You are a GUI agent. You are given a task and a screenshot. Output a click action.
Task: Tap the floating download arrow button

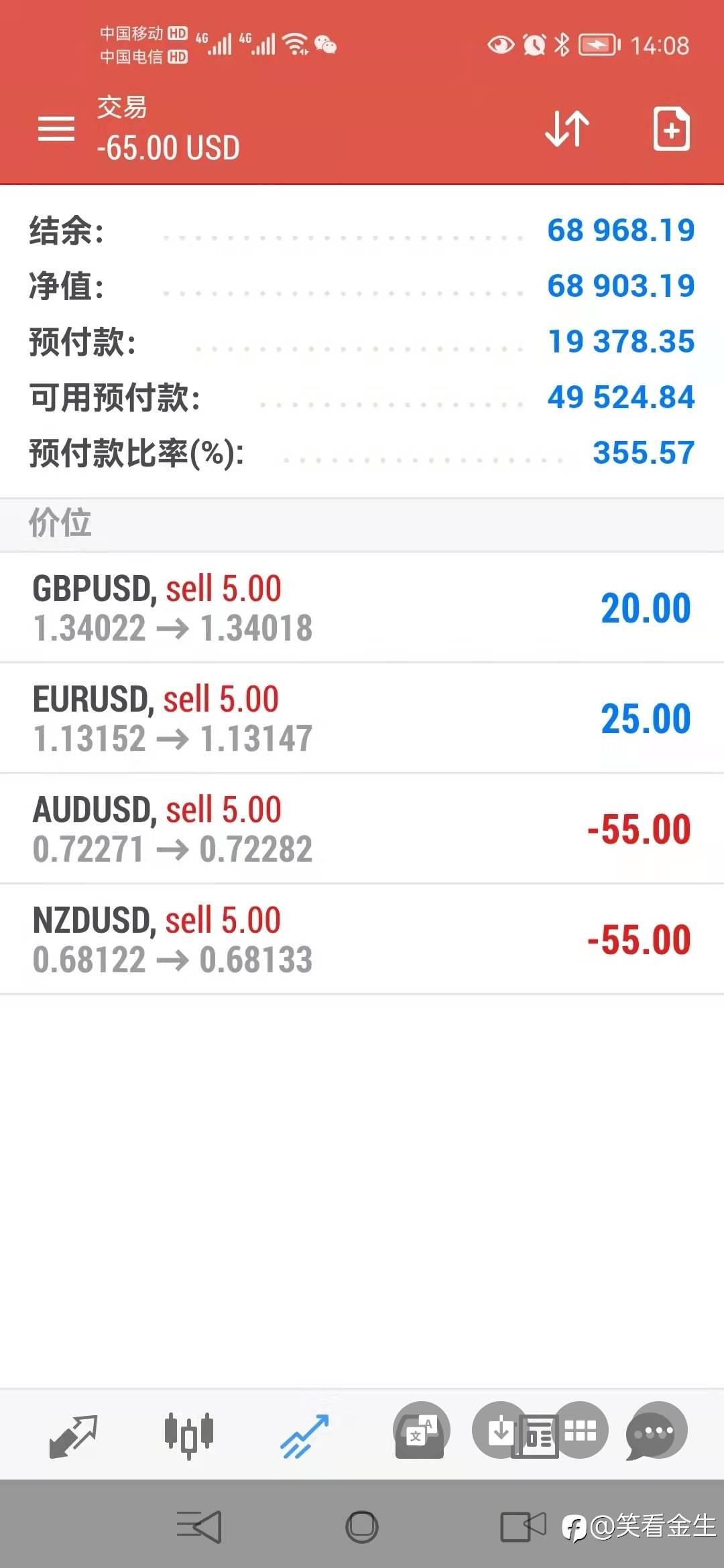click(499, 1431)
